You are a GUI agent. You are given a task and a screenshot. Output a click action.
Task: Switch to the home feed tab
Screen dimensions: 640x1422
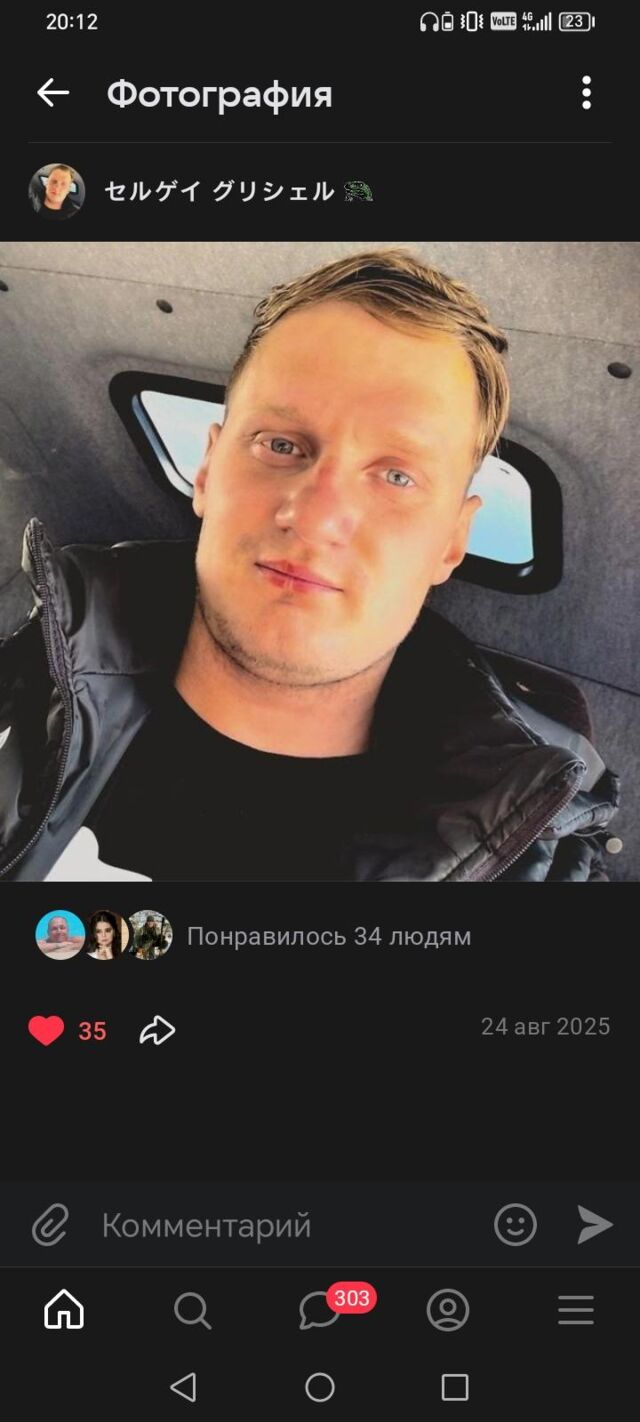[64, 1310]
